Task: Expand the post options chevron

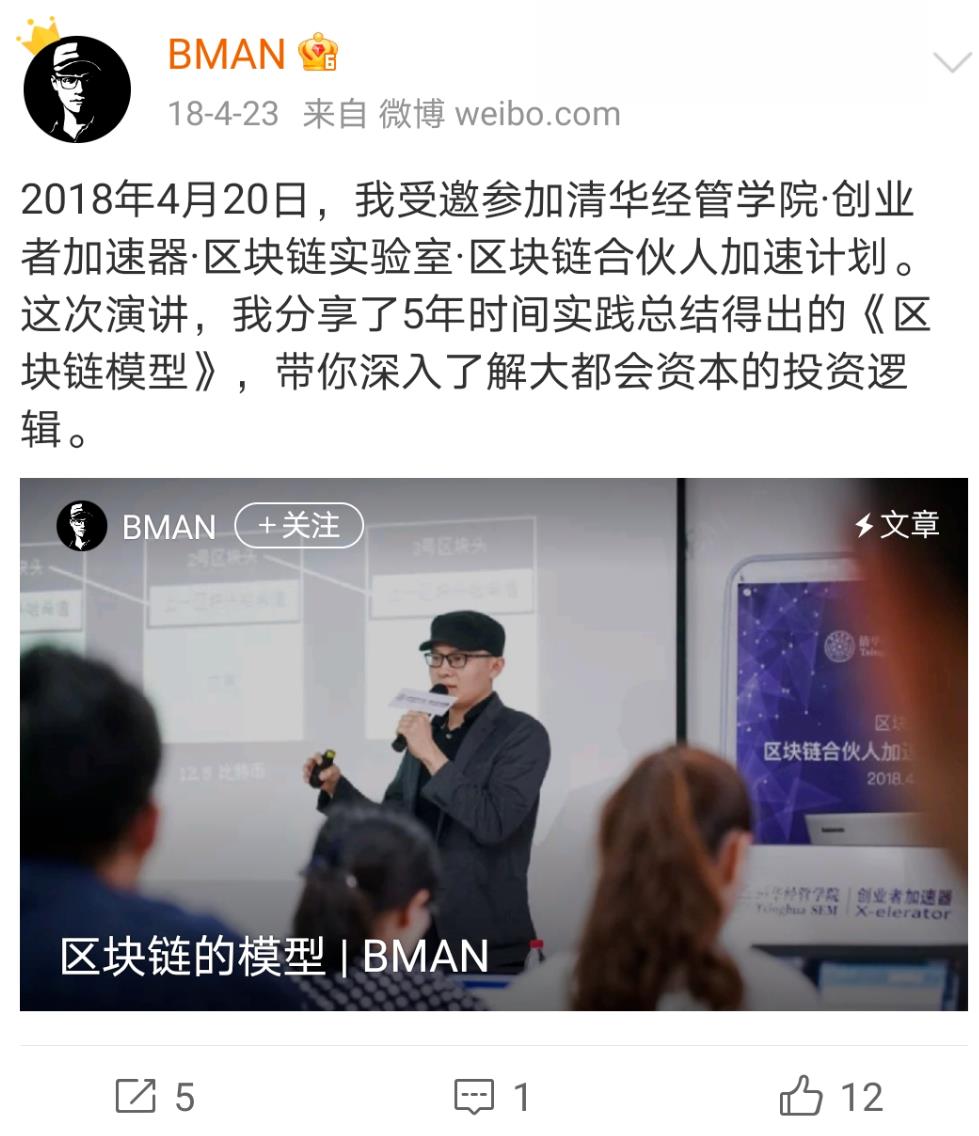Action: point(950,62)
